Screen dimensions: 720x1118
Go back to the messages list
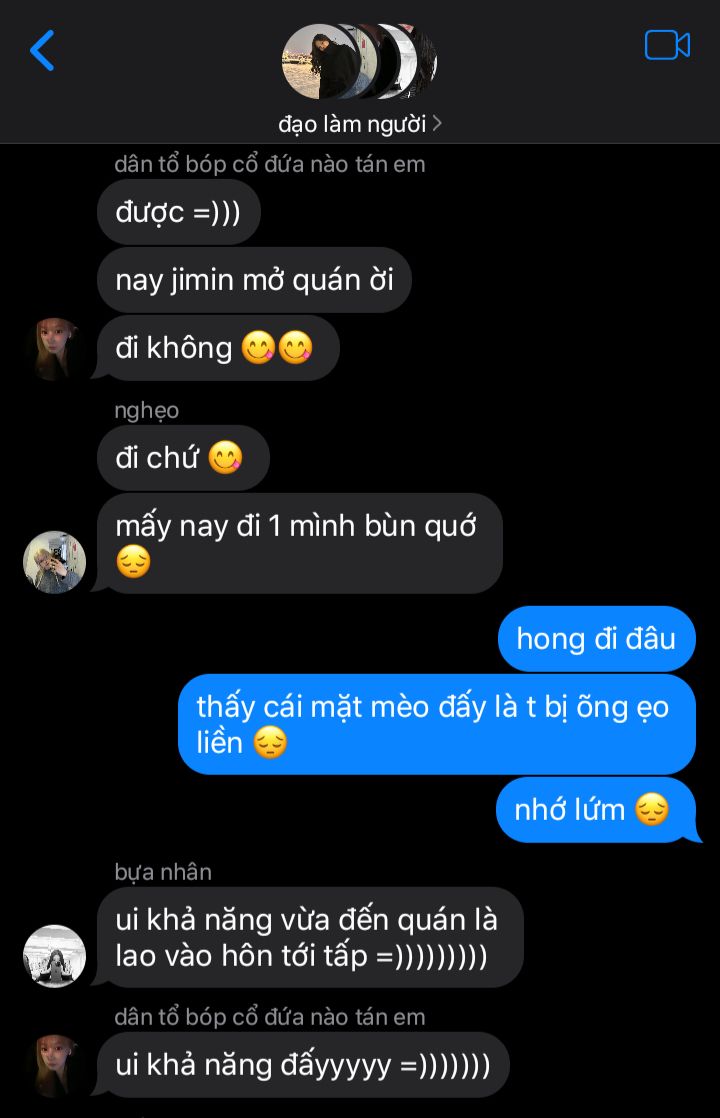click(42, 50)
